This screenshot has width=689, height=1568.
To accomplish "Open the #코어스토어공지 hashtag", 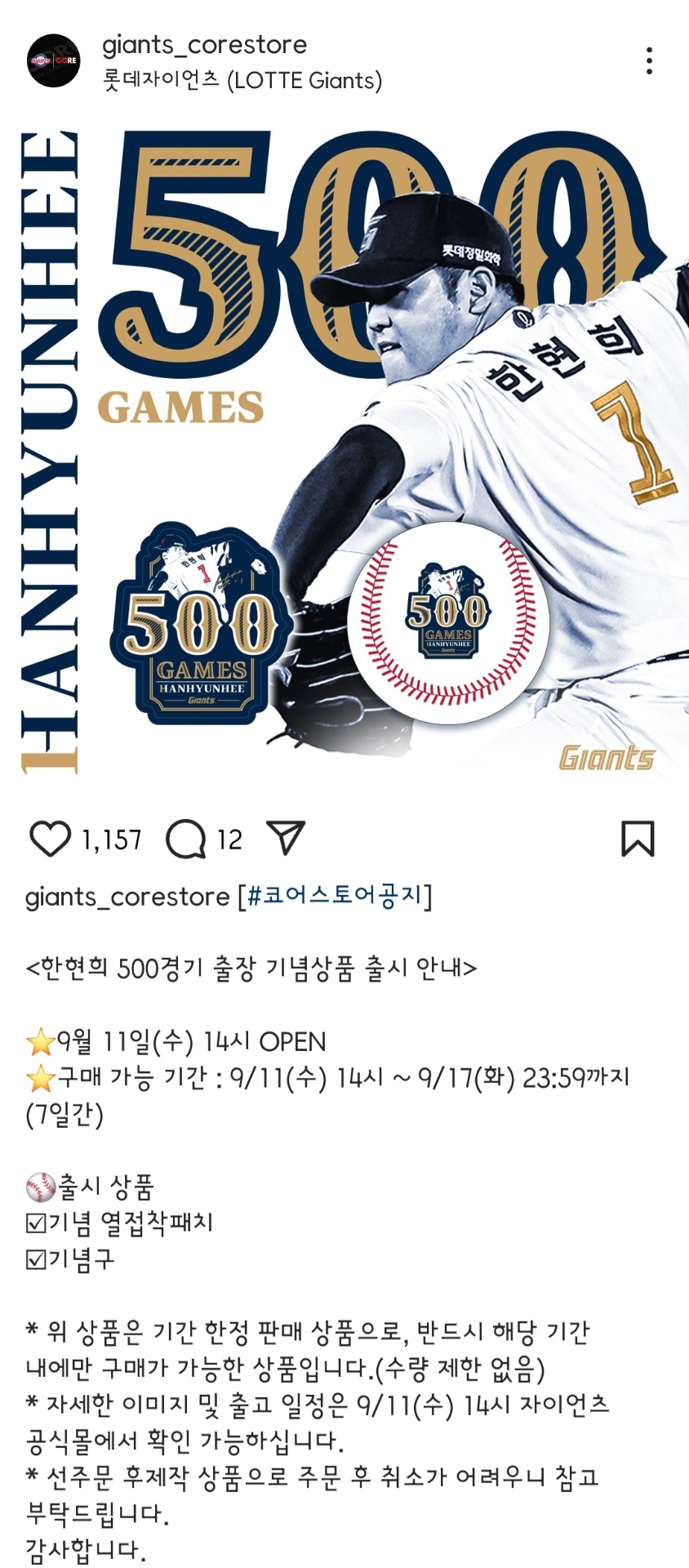I will click(x=335, y=896).
